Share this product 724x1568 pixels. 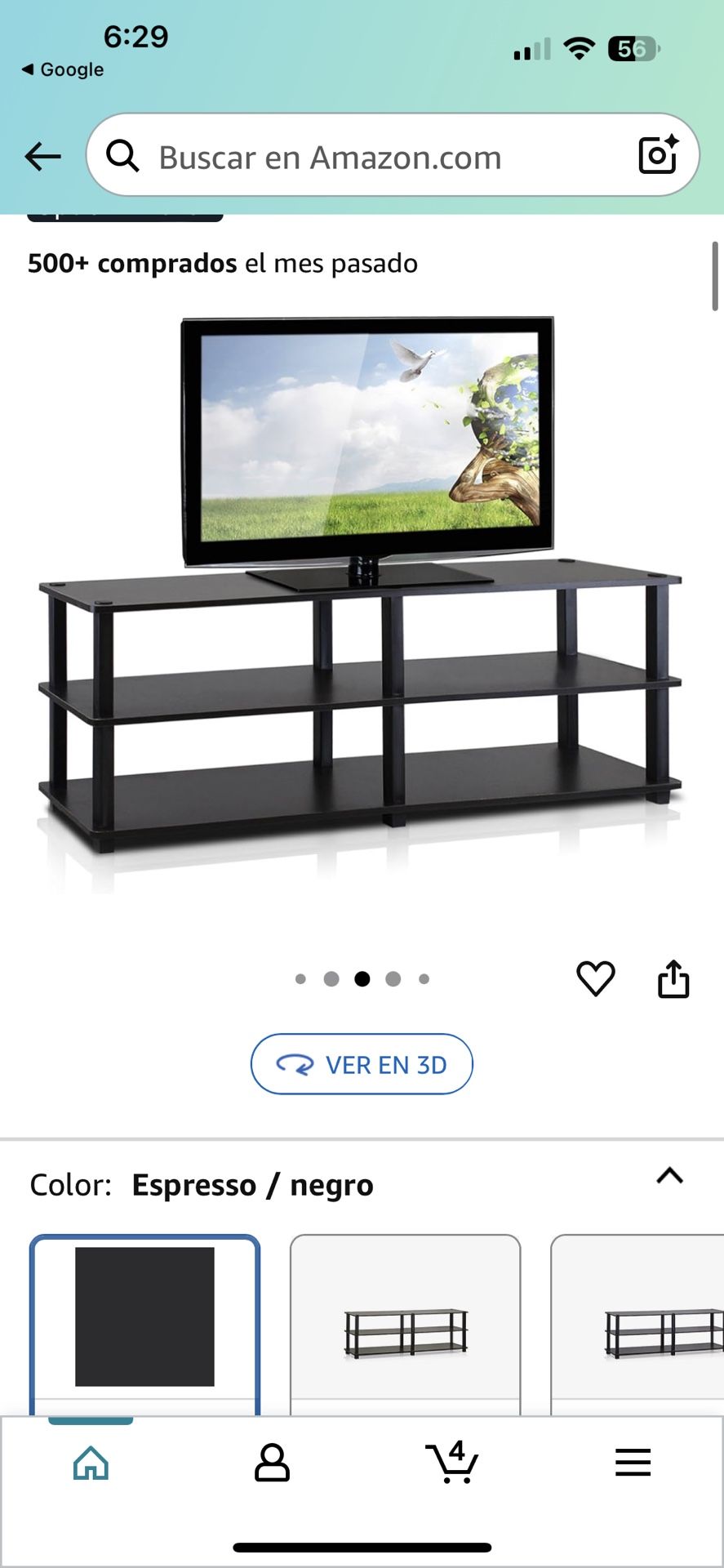(673, 978)
